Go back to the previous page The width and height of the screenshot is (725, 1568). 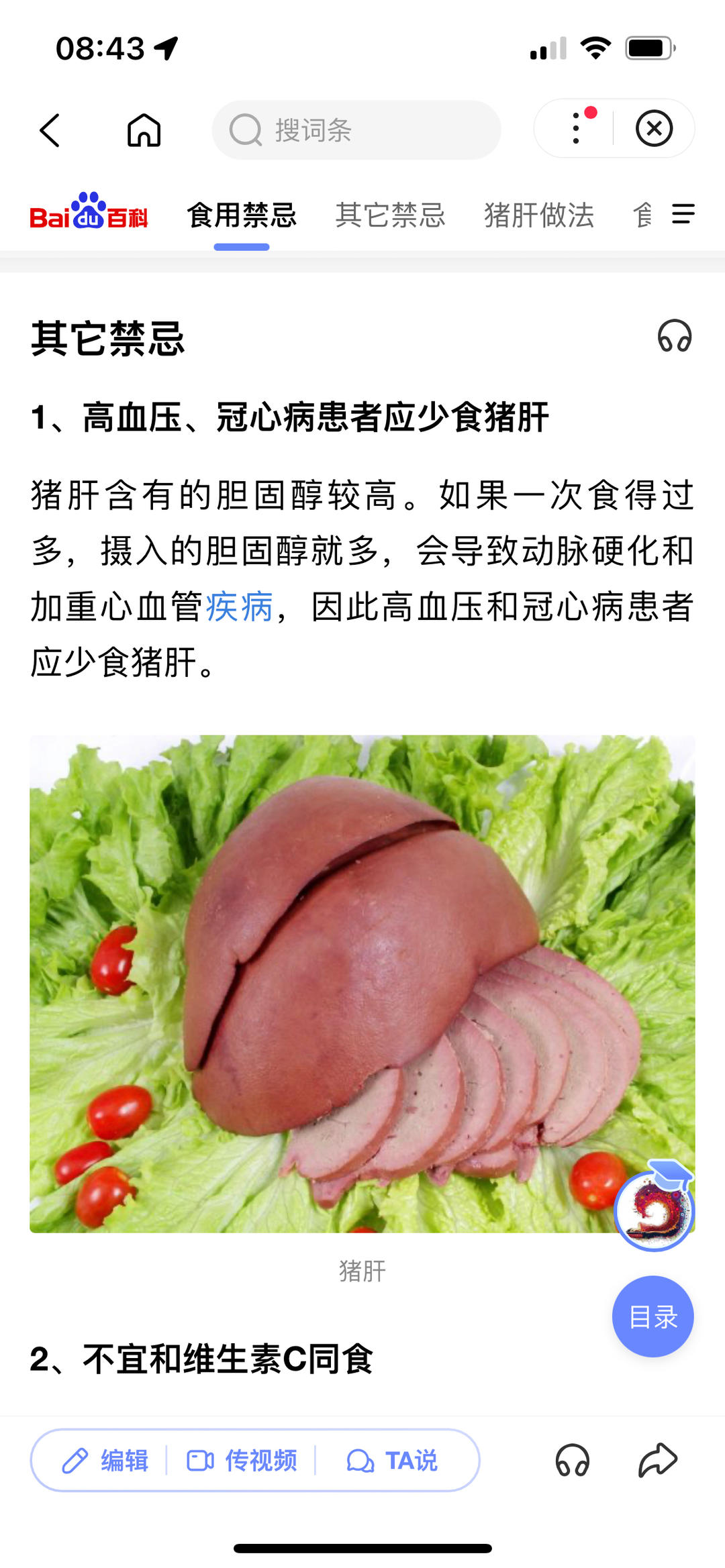pos(50,129)
